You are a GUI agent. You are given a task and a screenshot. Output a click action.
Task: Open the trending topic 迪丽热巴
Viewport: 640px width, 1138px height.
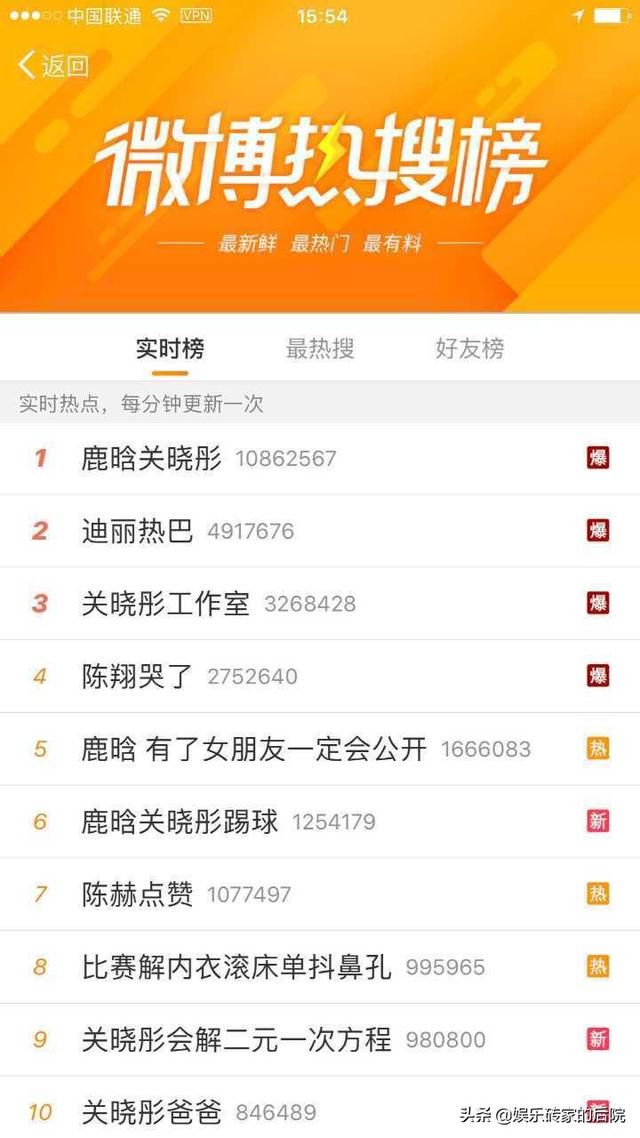[x=137, y=531]
